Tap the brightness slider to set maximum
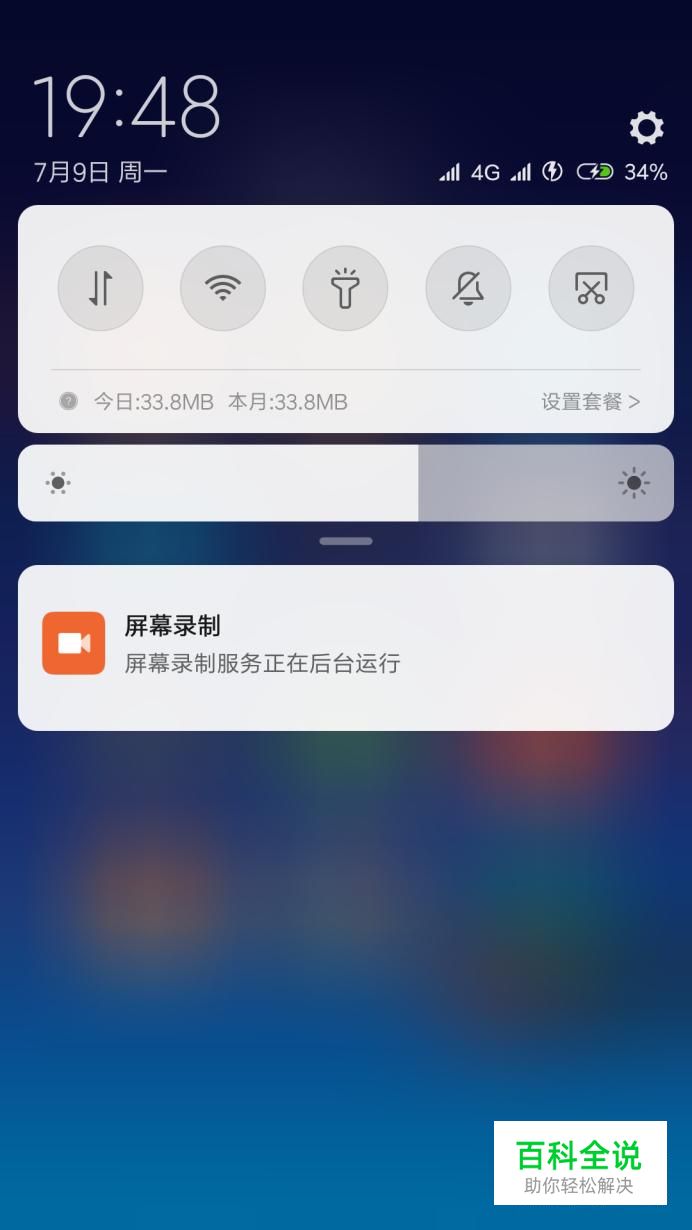 [634, 483]
